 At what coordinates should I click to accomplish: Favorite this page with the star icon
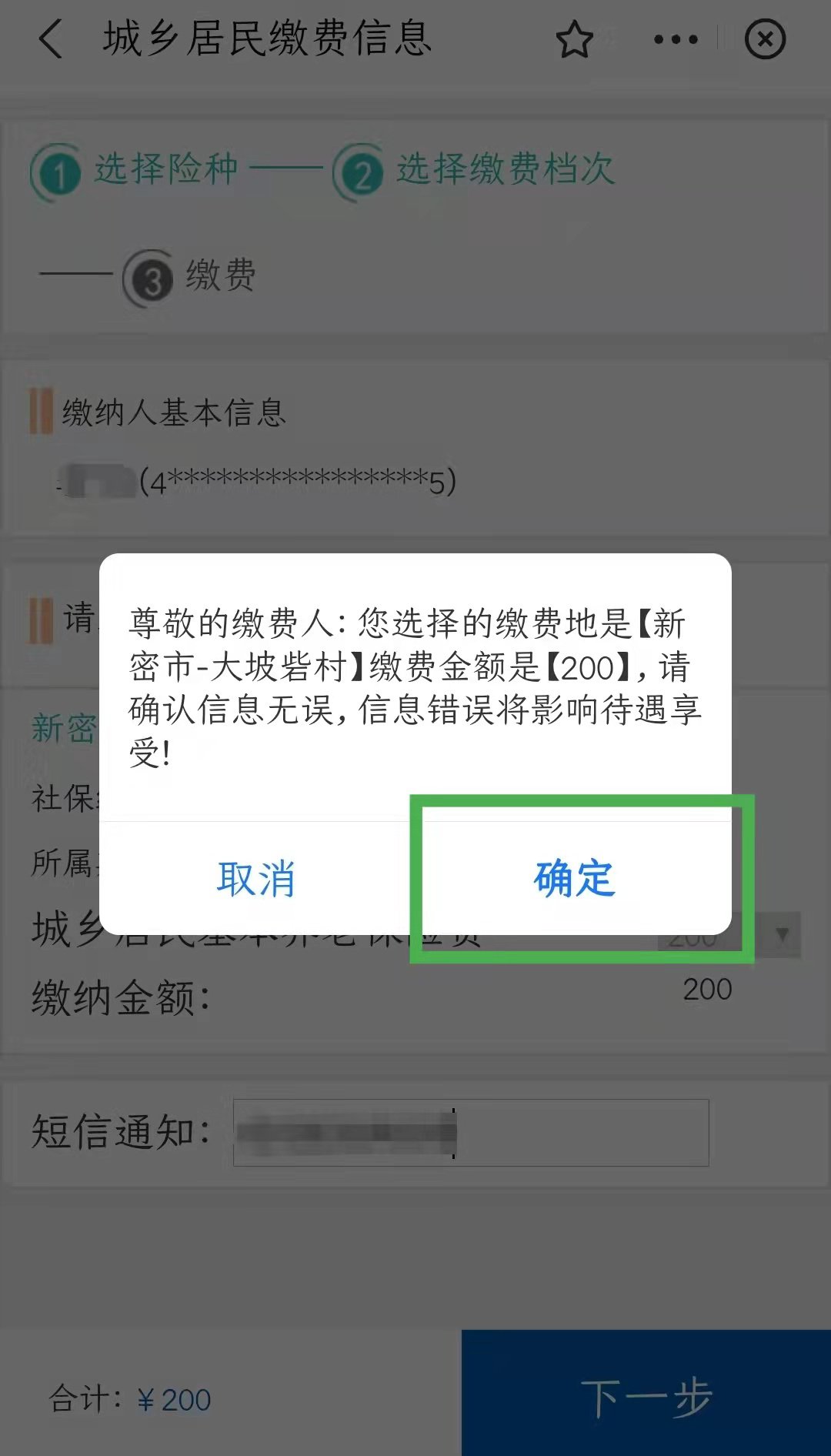(x=575, y=39)
